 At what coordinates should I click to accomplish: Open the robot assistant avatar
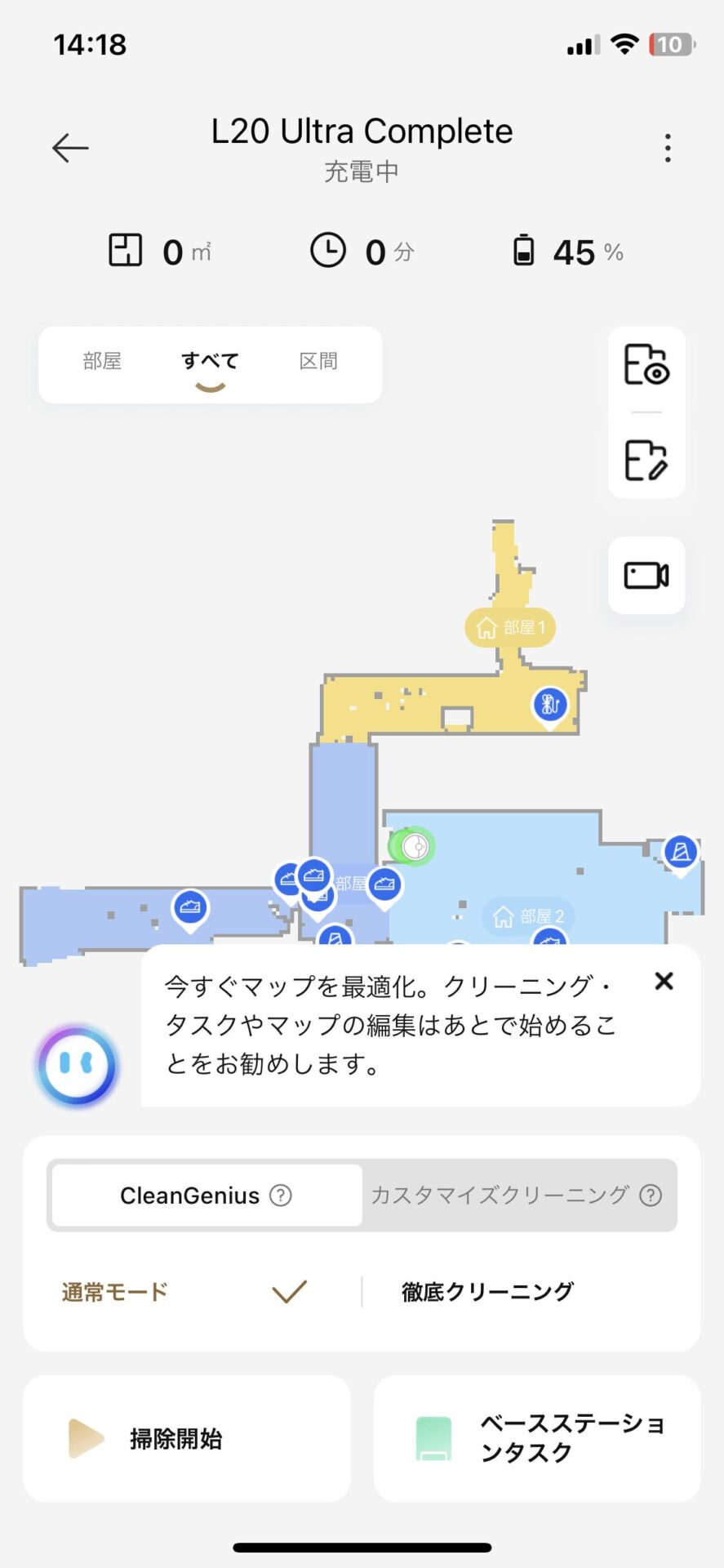(77, 1066)
